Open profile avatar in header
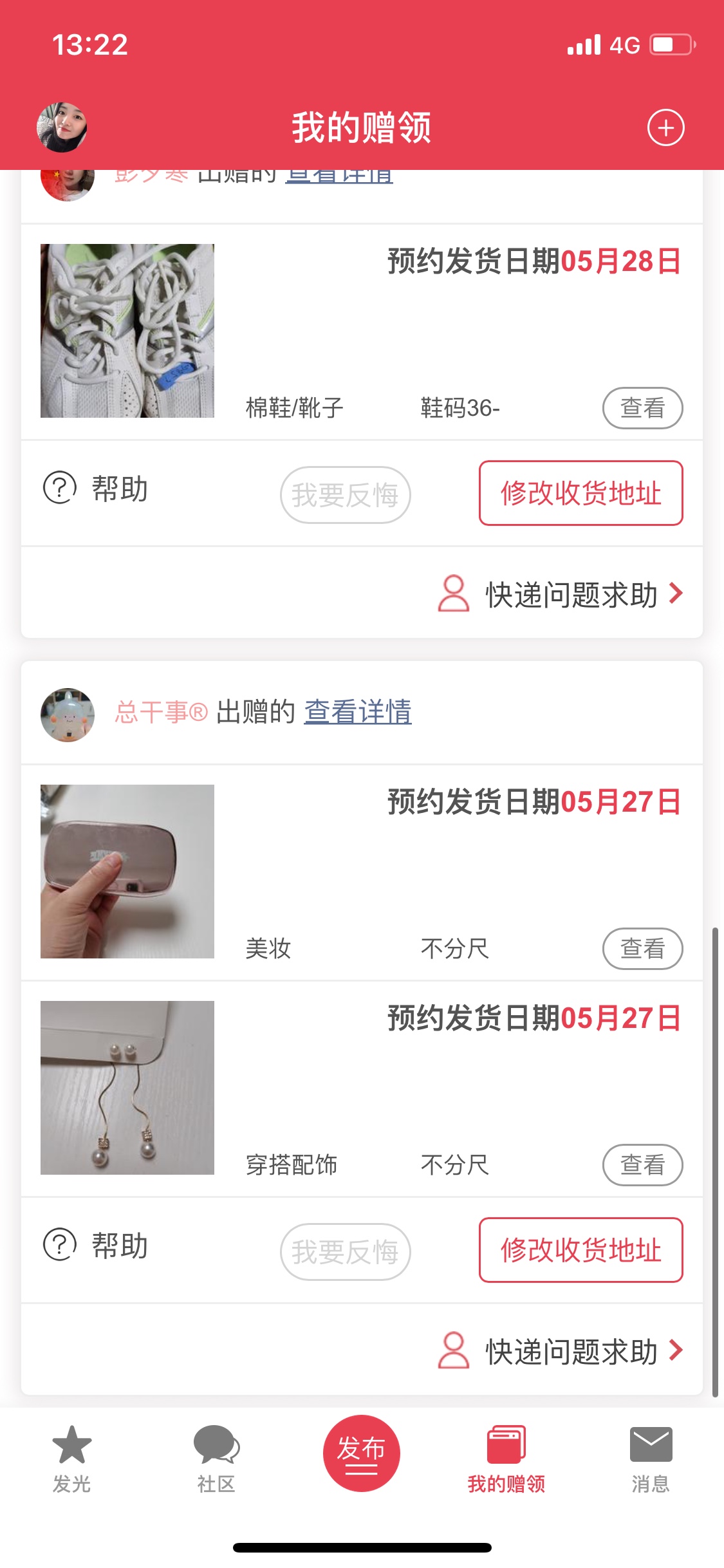 [x=62, y=127]
